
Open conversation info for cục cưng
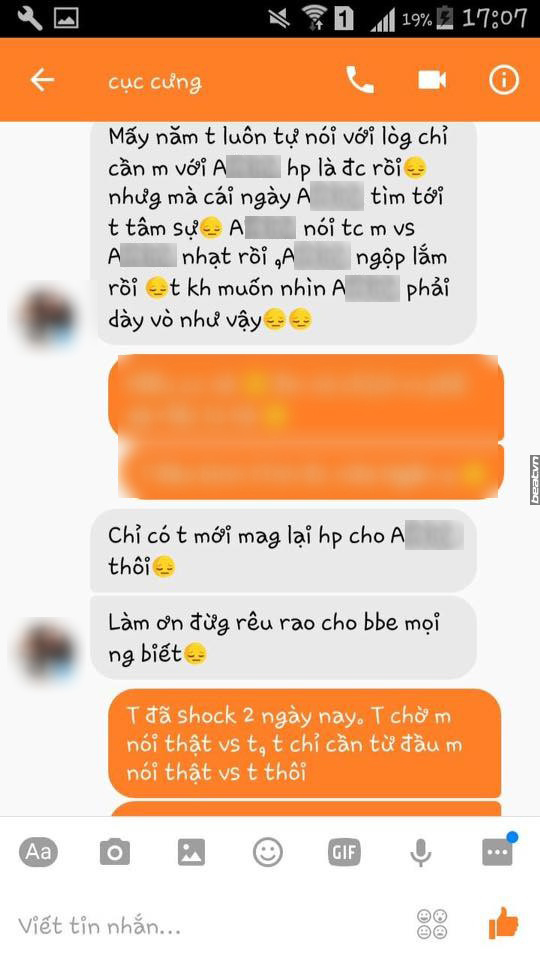(x=504, y=80)
